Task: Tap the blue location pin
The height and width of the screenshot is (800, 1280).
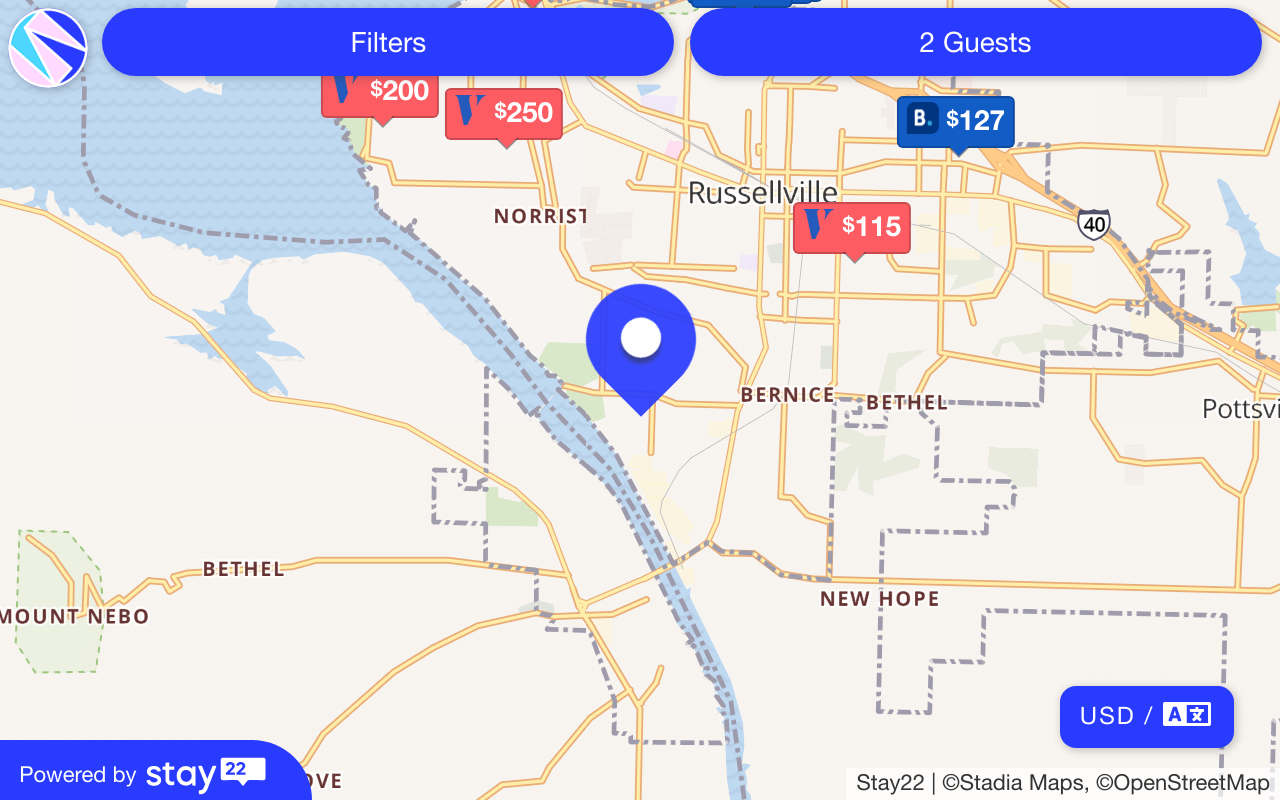Action: pos(641,340)
